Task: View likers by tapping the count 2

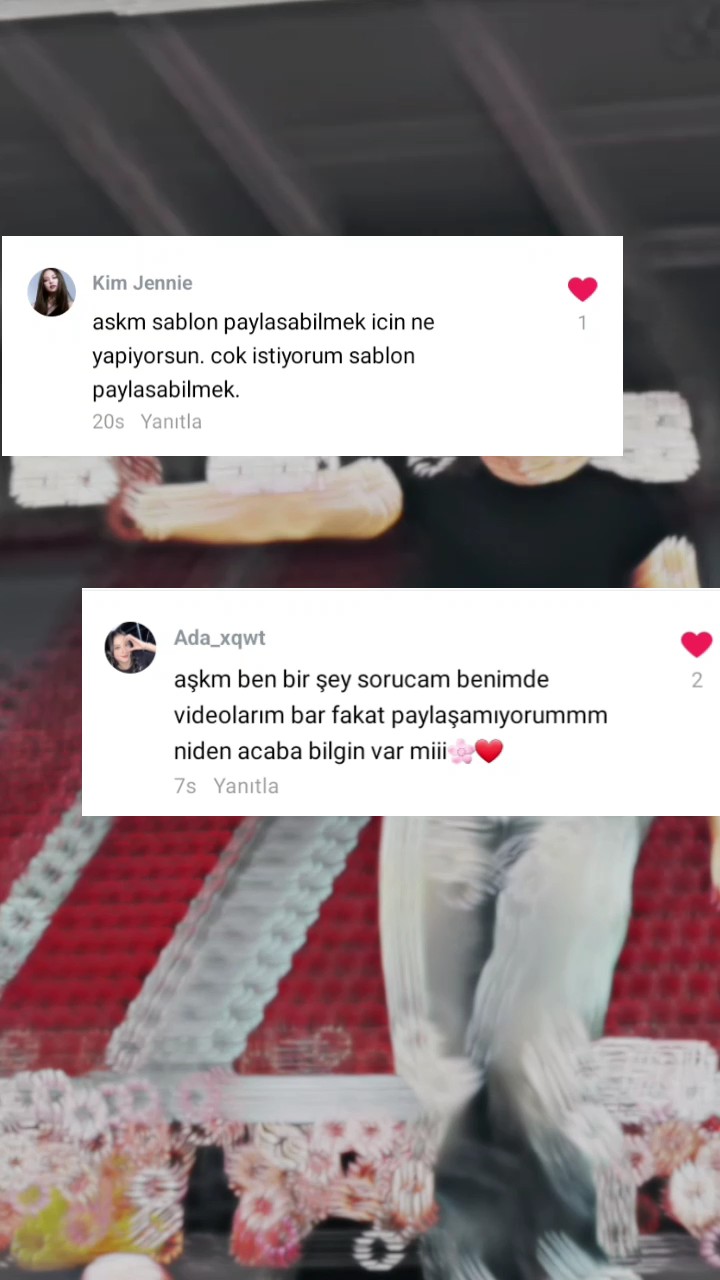Action: click(x=696, y=680)
